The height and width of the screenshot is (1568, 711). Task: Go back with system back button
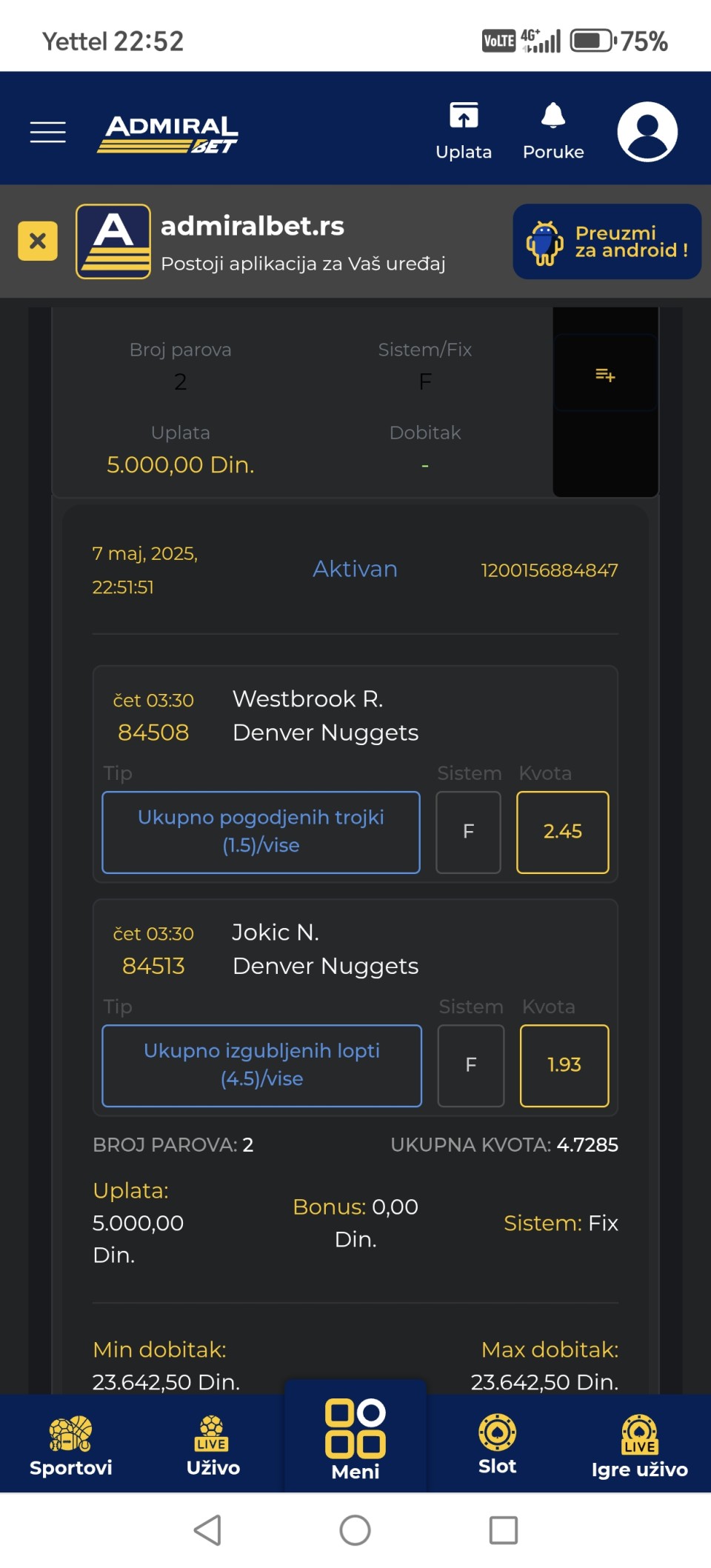(208, 1529)
